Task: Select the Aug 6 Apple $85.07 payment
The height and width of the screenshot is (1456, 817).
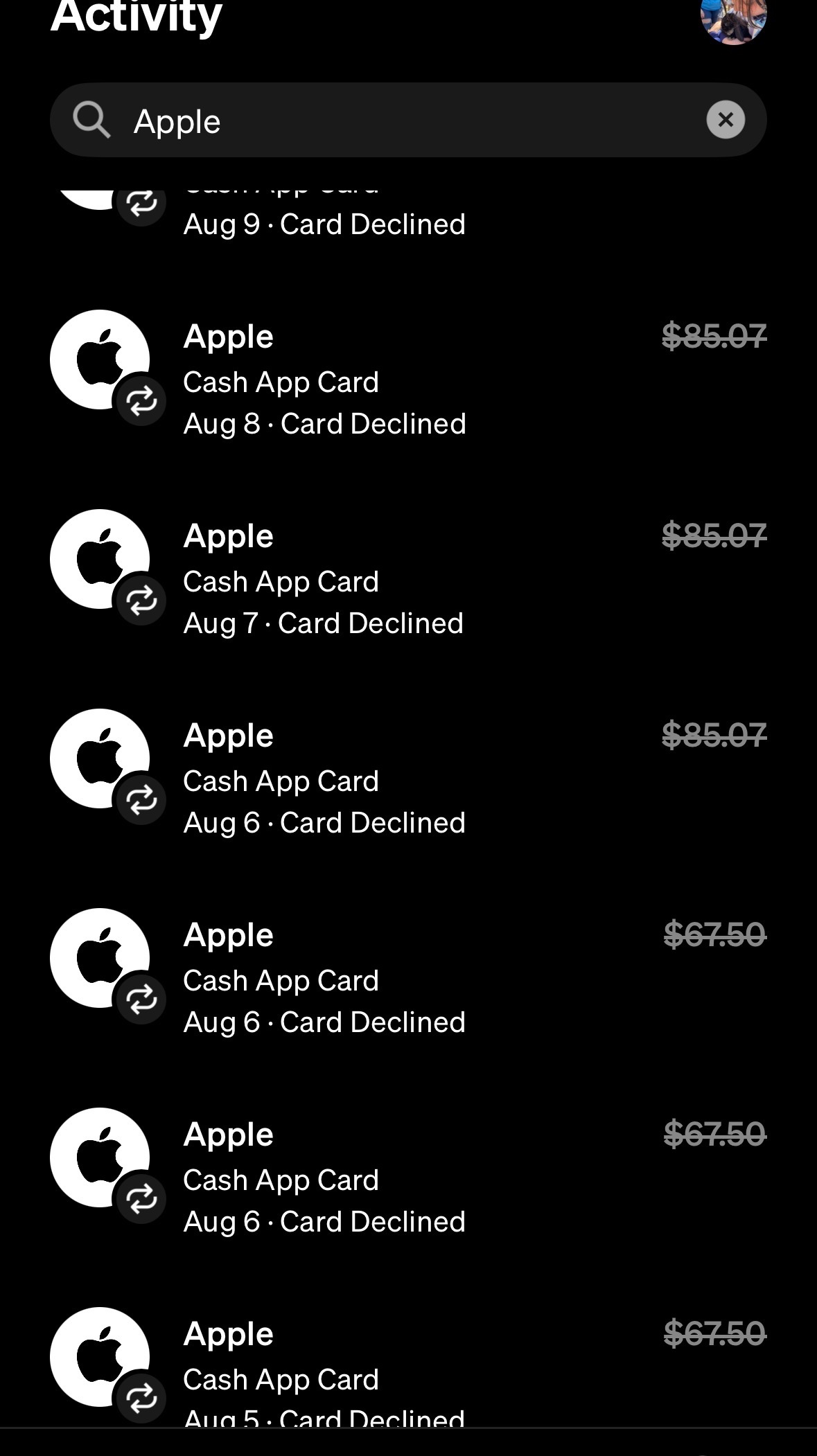Action: pyautogui.click(x=407, y=779)
